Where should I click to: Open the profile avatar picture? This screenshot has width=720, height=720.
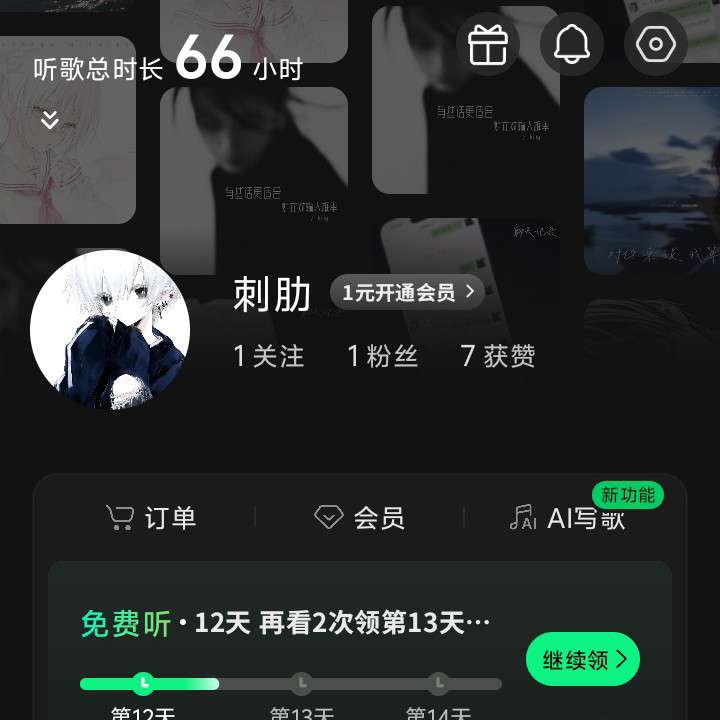110,330
